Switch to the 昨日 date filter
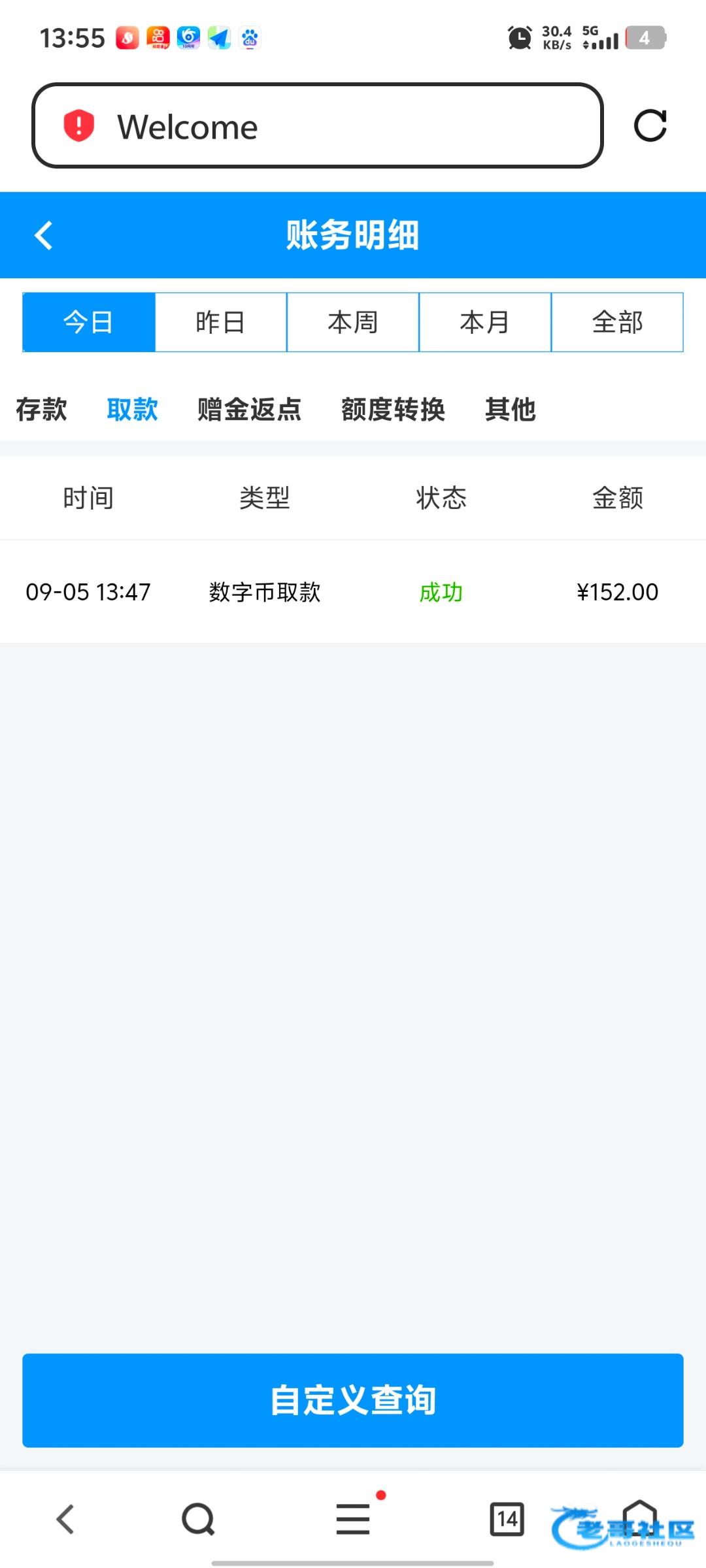This screenshot has width=706, height=1568. click(221, 322)
